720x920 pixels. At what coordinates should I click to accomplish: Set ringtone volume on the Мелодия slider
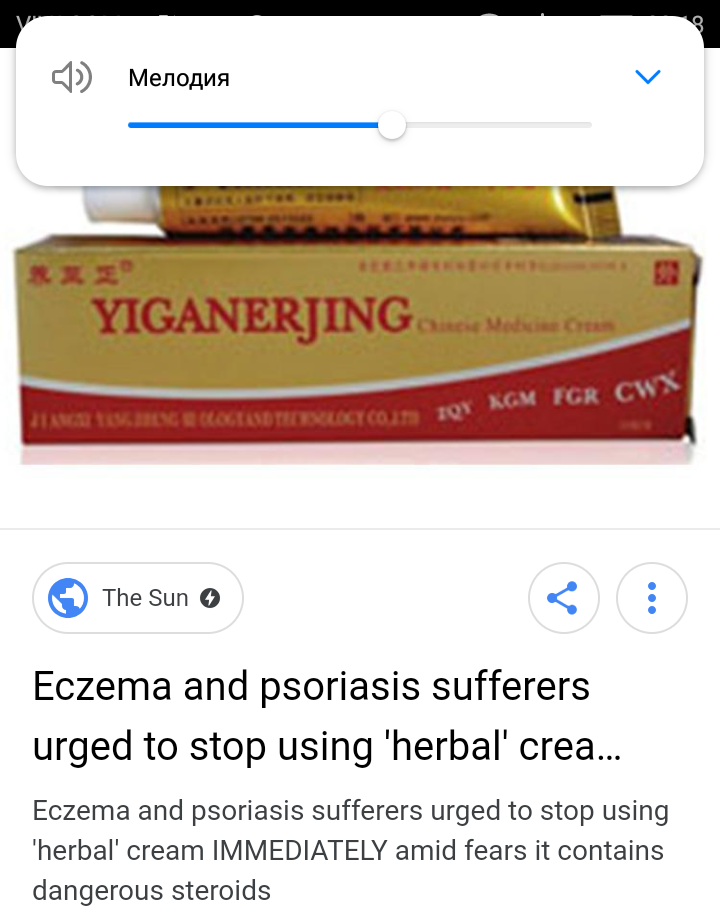[x=392, y=126]
